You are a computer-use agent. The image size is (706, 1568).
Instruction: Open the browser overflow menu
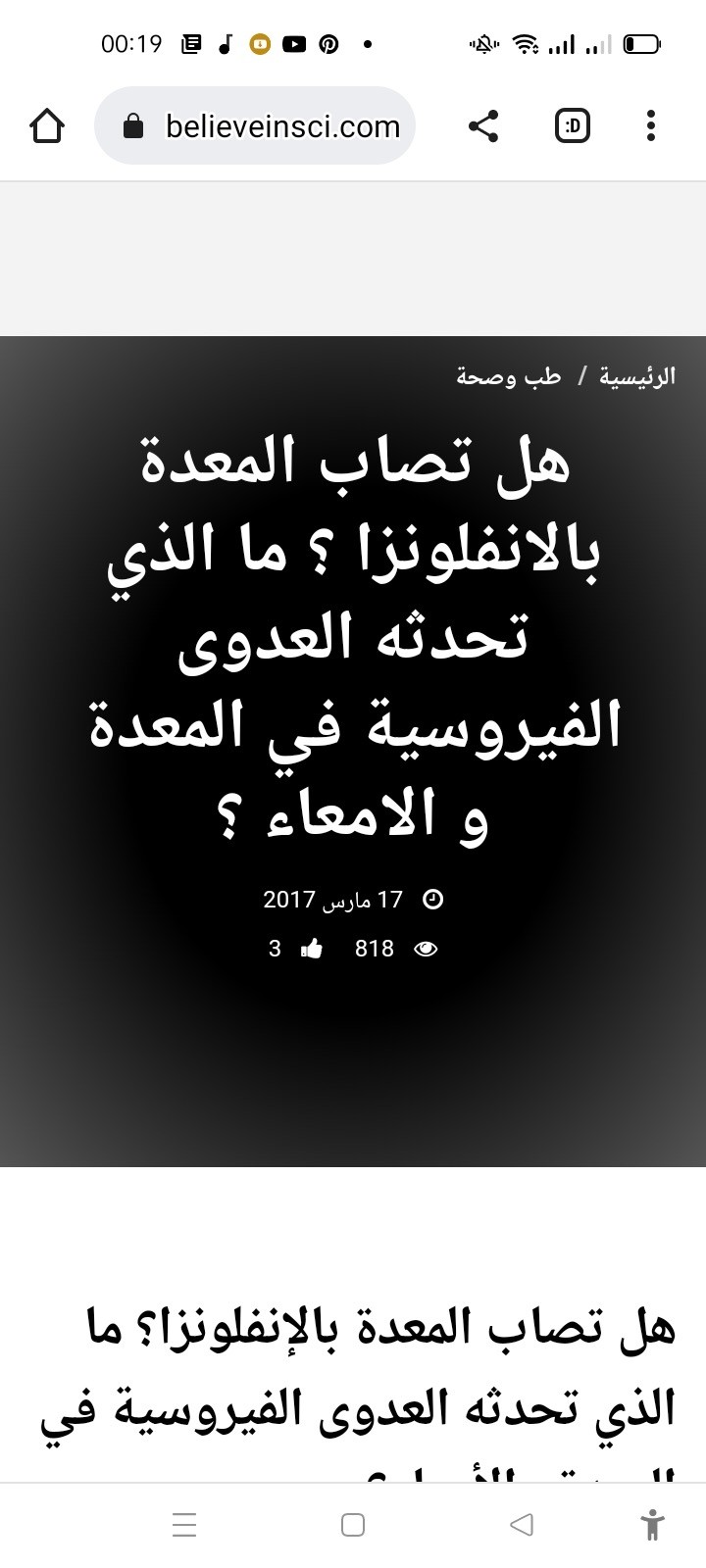[651, 125]
